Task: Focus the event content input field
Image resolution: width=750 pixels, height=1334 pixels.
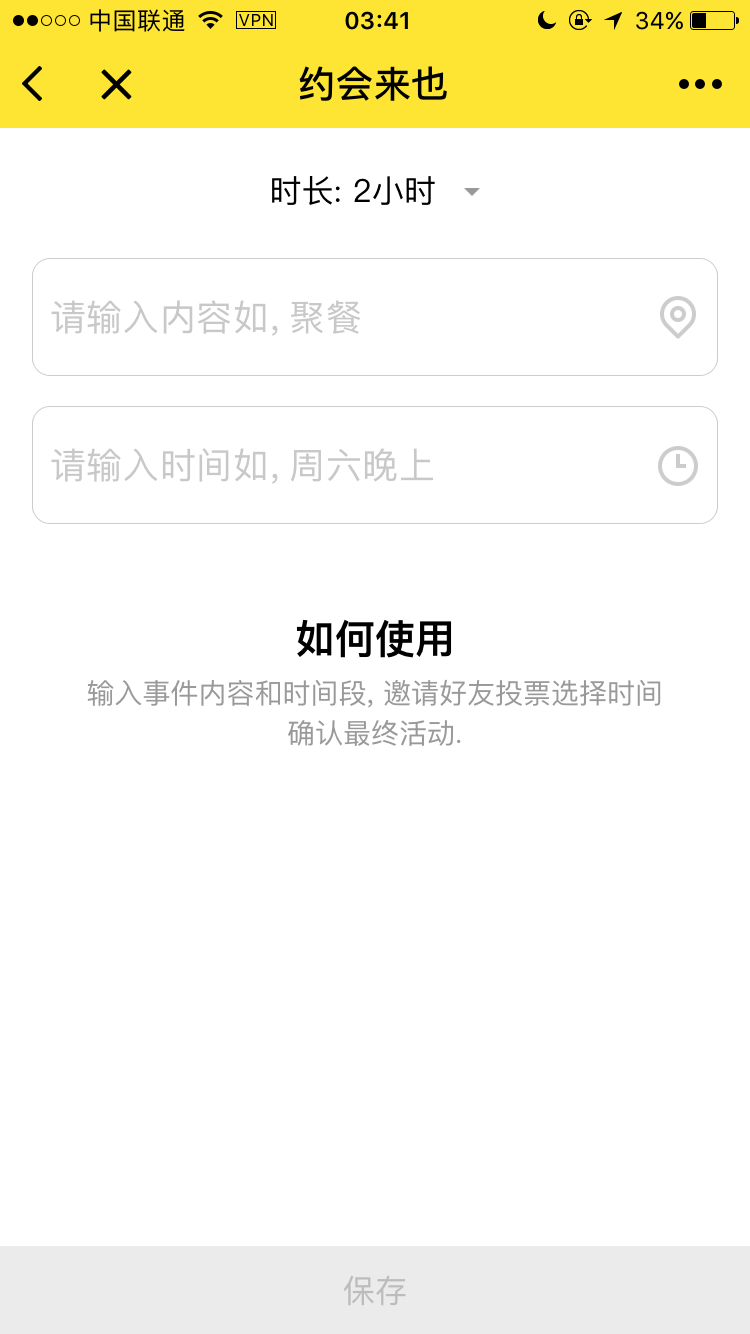Action: (340, 318)
